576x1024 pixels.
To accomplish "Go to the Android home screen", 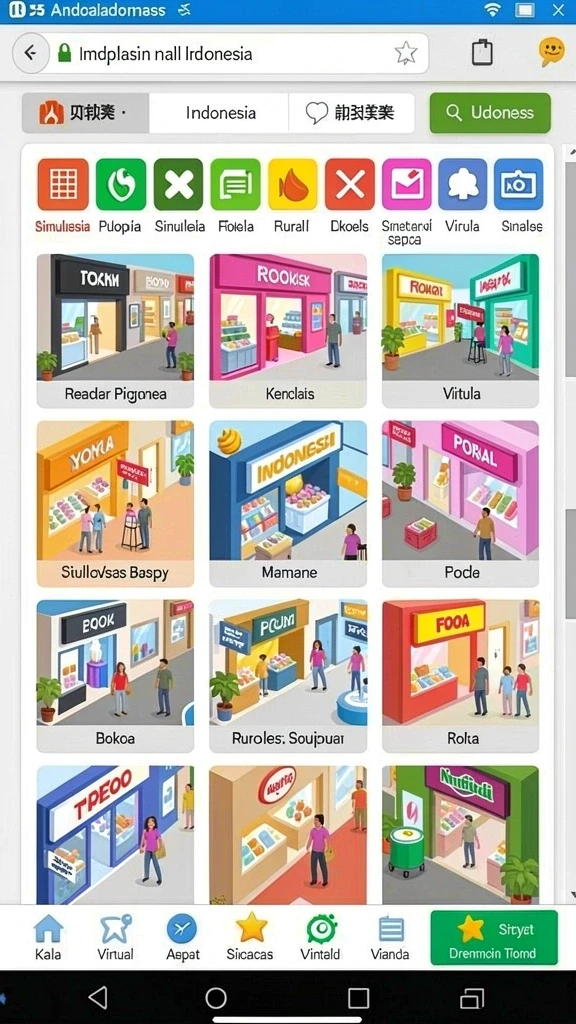I will pyautogui.click(x=216, y=998).
